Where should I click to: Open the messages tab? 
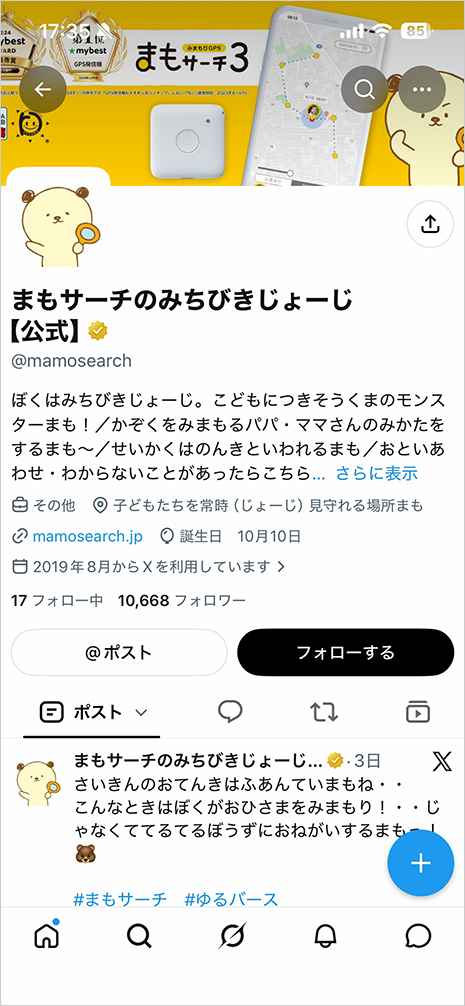(x=418, y=937)
